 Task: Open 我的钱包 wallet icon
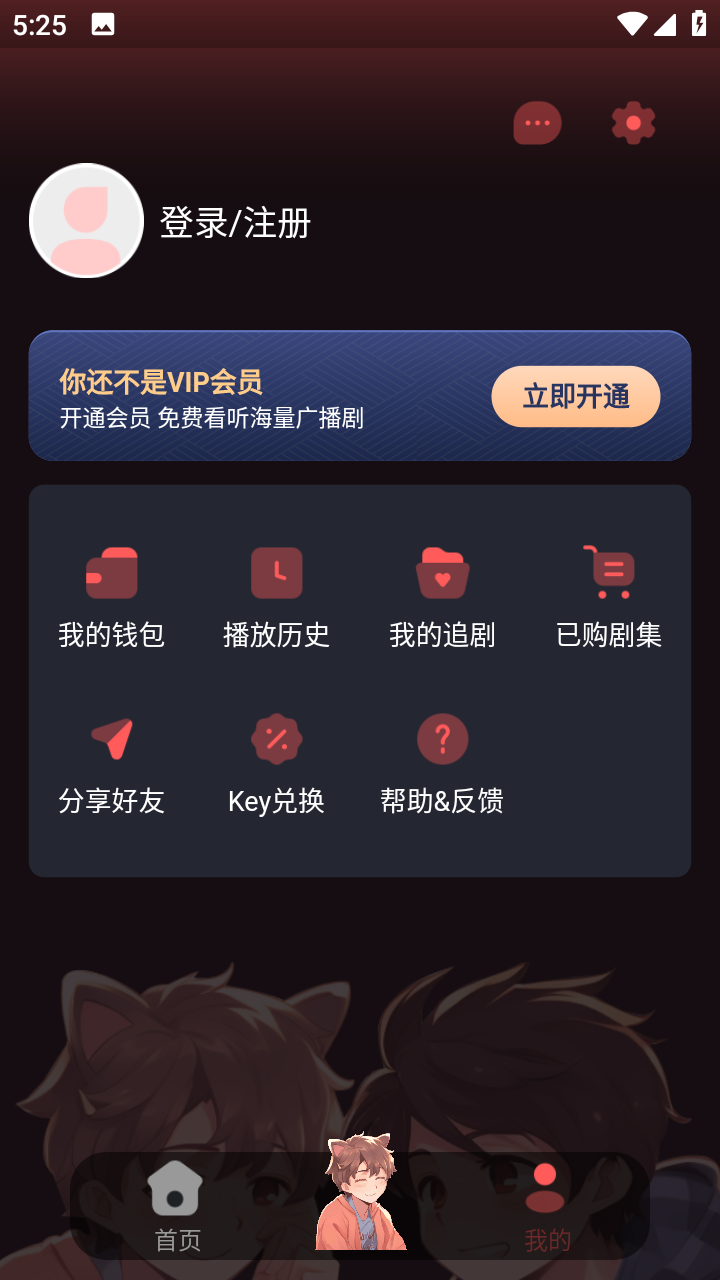click(111, 571)
